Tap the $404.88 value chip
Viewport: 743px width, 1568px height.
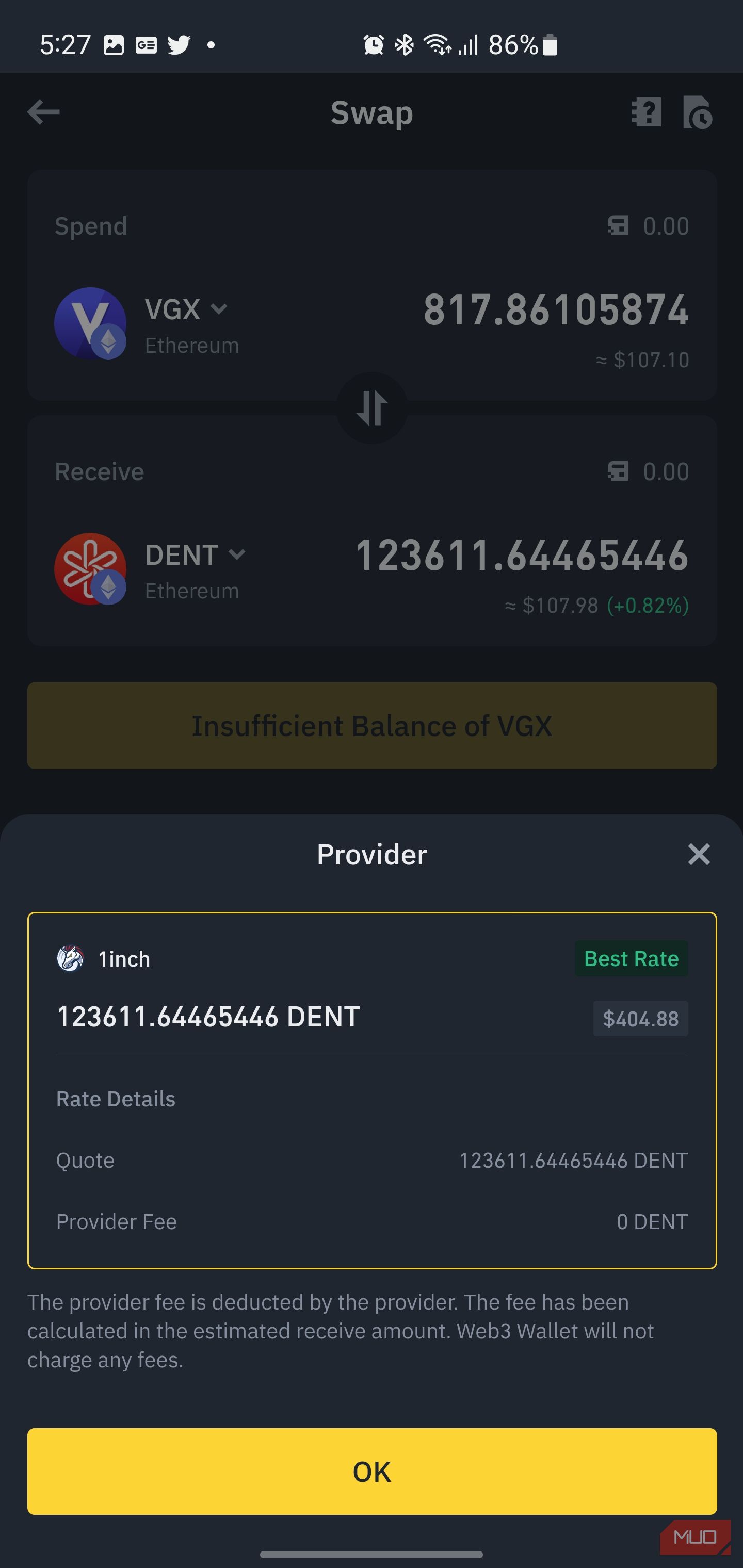tap(640, 1018)
